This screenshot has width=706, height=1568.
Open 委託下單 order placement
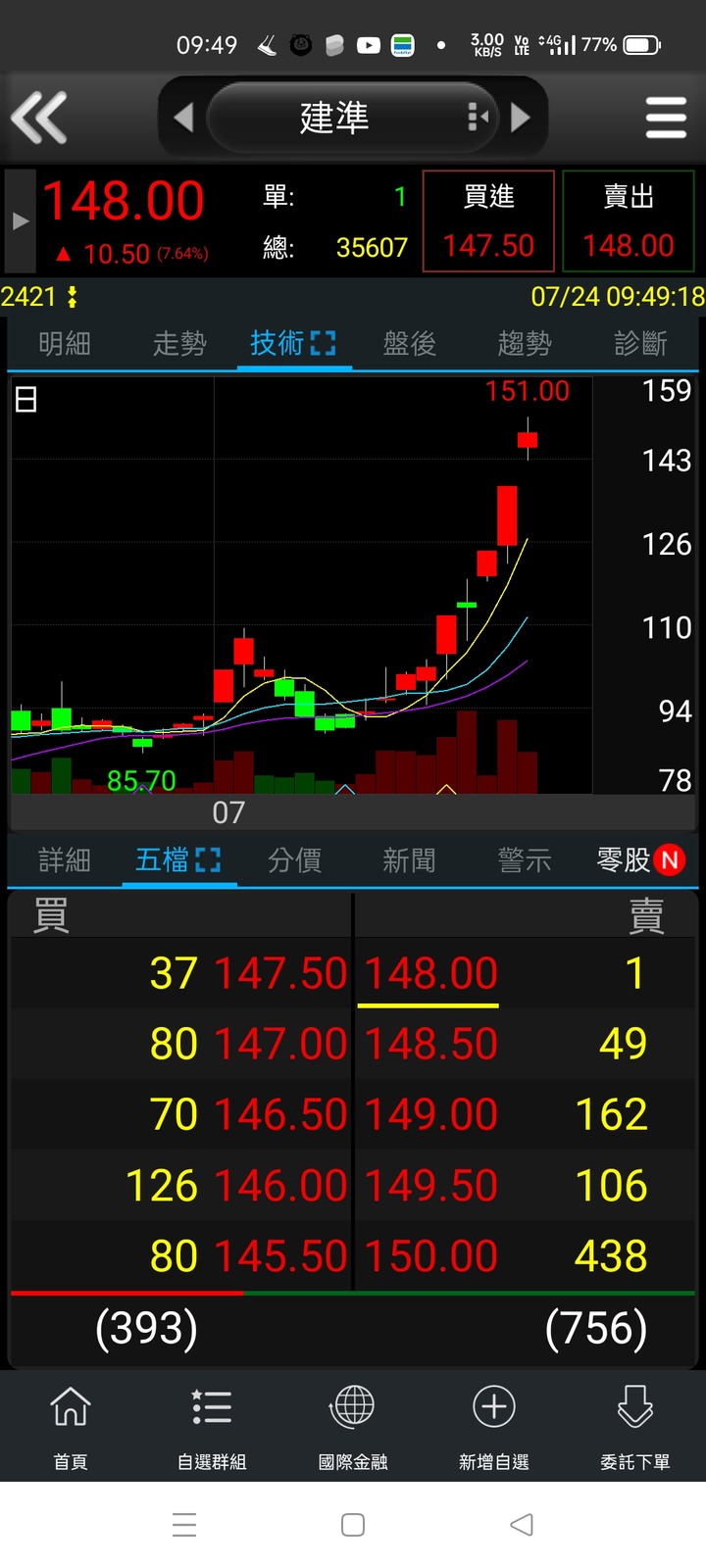point(635,1428)
